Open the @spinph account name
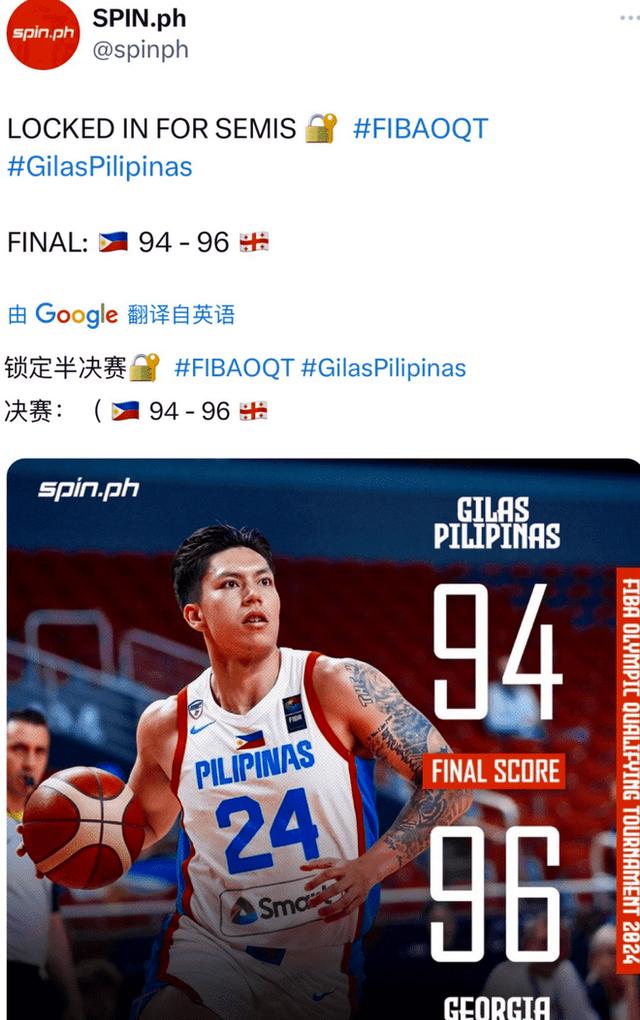 (x=140, y=49)
